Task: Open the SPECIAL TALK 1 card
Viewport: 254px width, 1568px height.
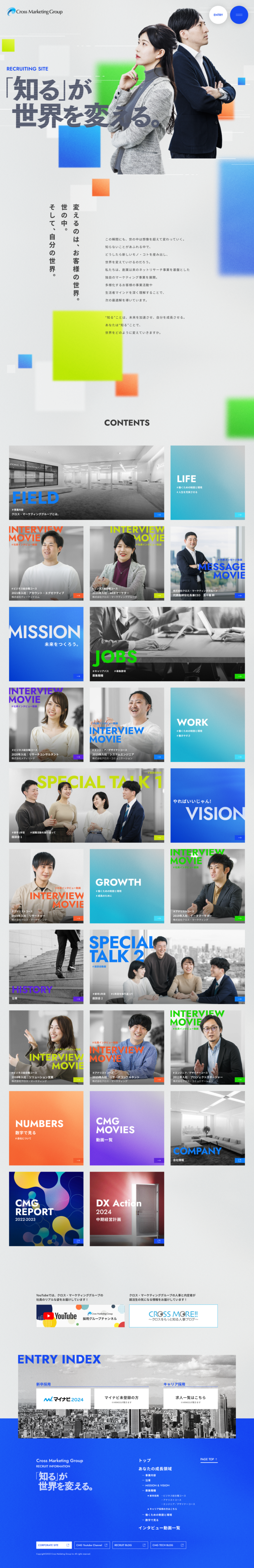Action: 86,805
